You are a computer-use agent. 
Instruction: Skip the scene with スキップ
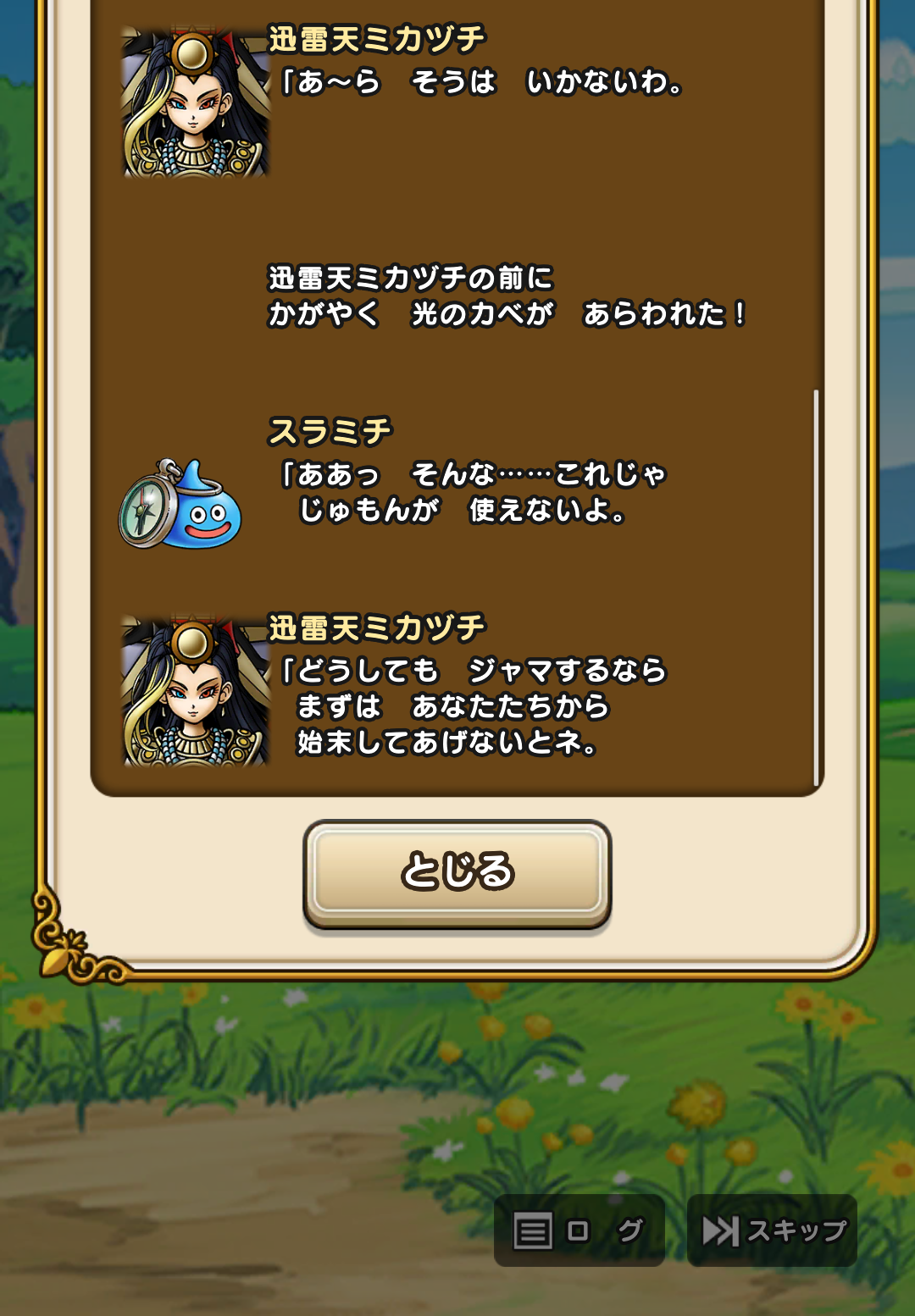pos(772,1230)
